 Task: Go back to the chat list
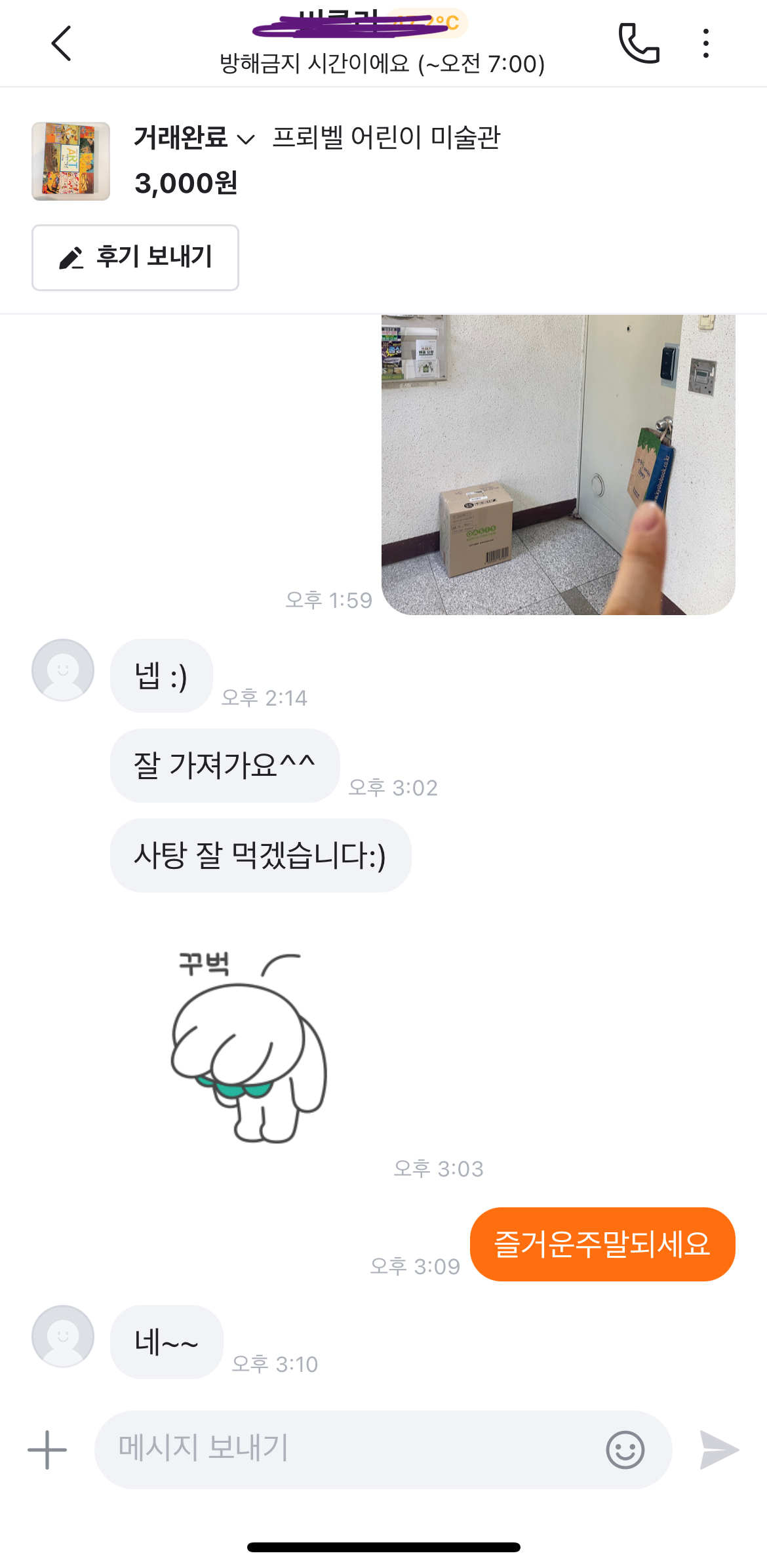click(61, 43)
